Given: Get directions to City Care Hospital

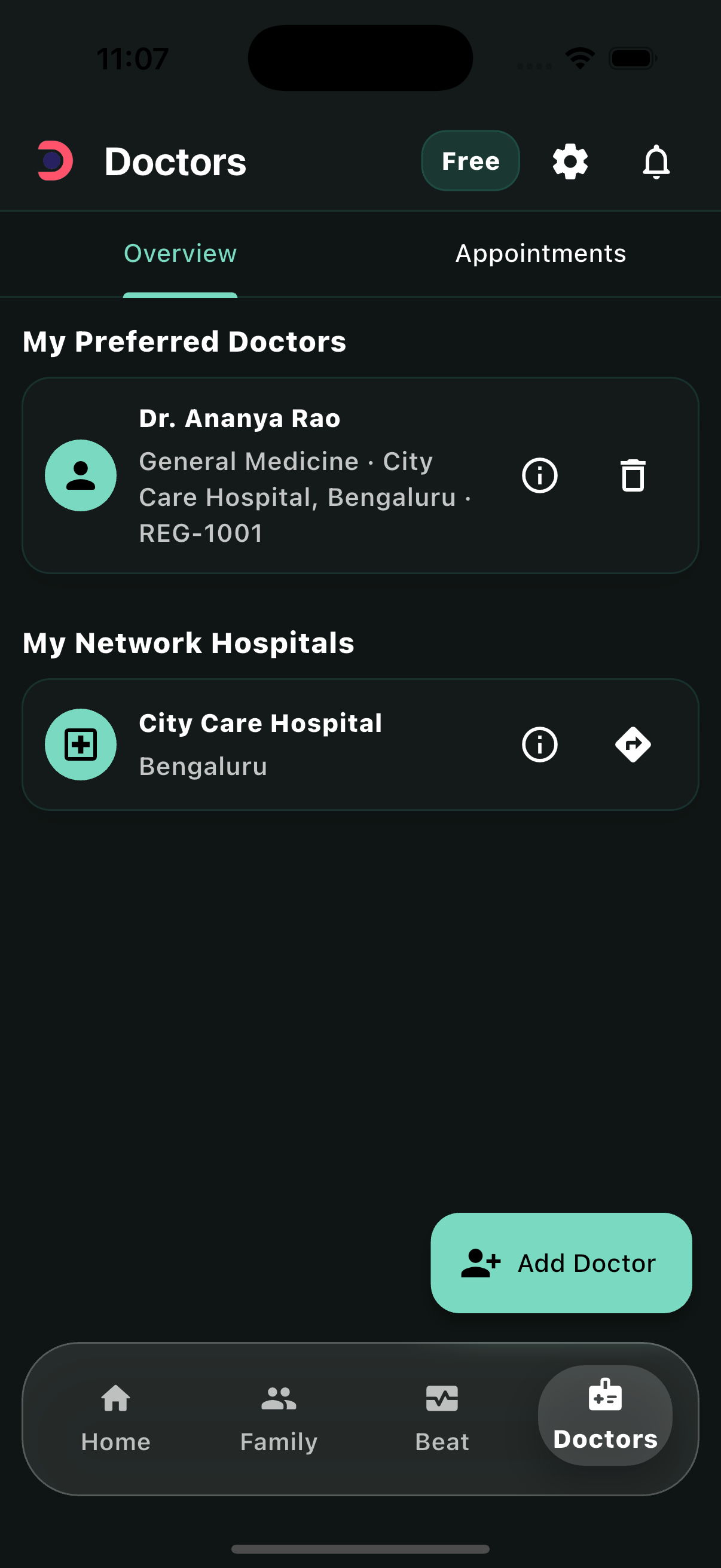Looking at the screenshot, I should pos(632,744).
